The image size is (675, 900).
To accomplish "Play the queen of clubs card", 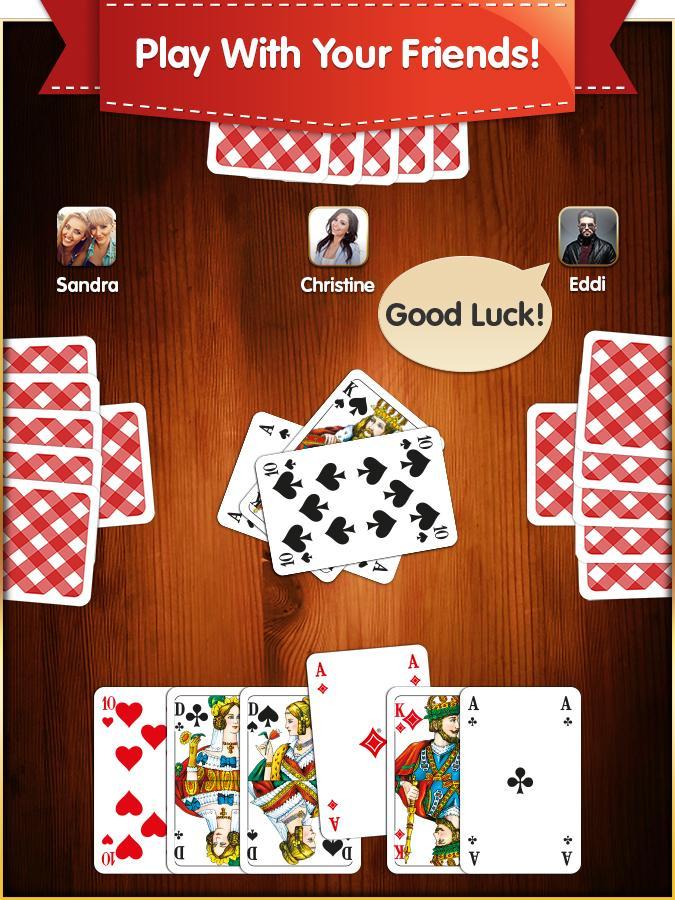I will (x=202, y=780).
